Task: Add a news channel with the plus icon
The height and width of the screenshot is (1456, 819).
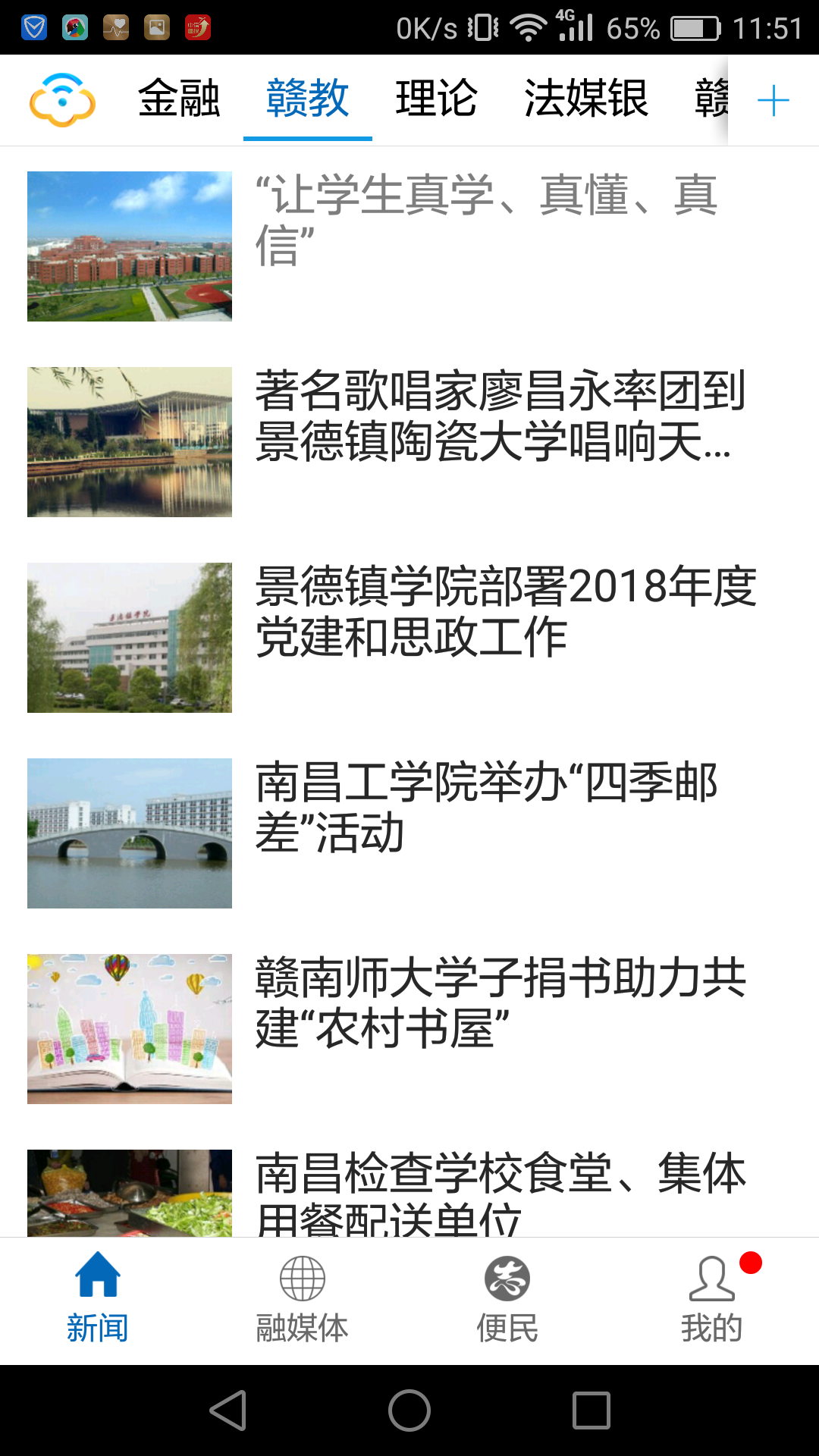Action: tap(773, 100)
